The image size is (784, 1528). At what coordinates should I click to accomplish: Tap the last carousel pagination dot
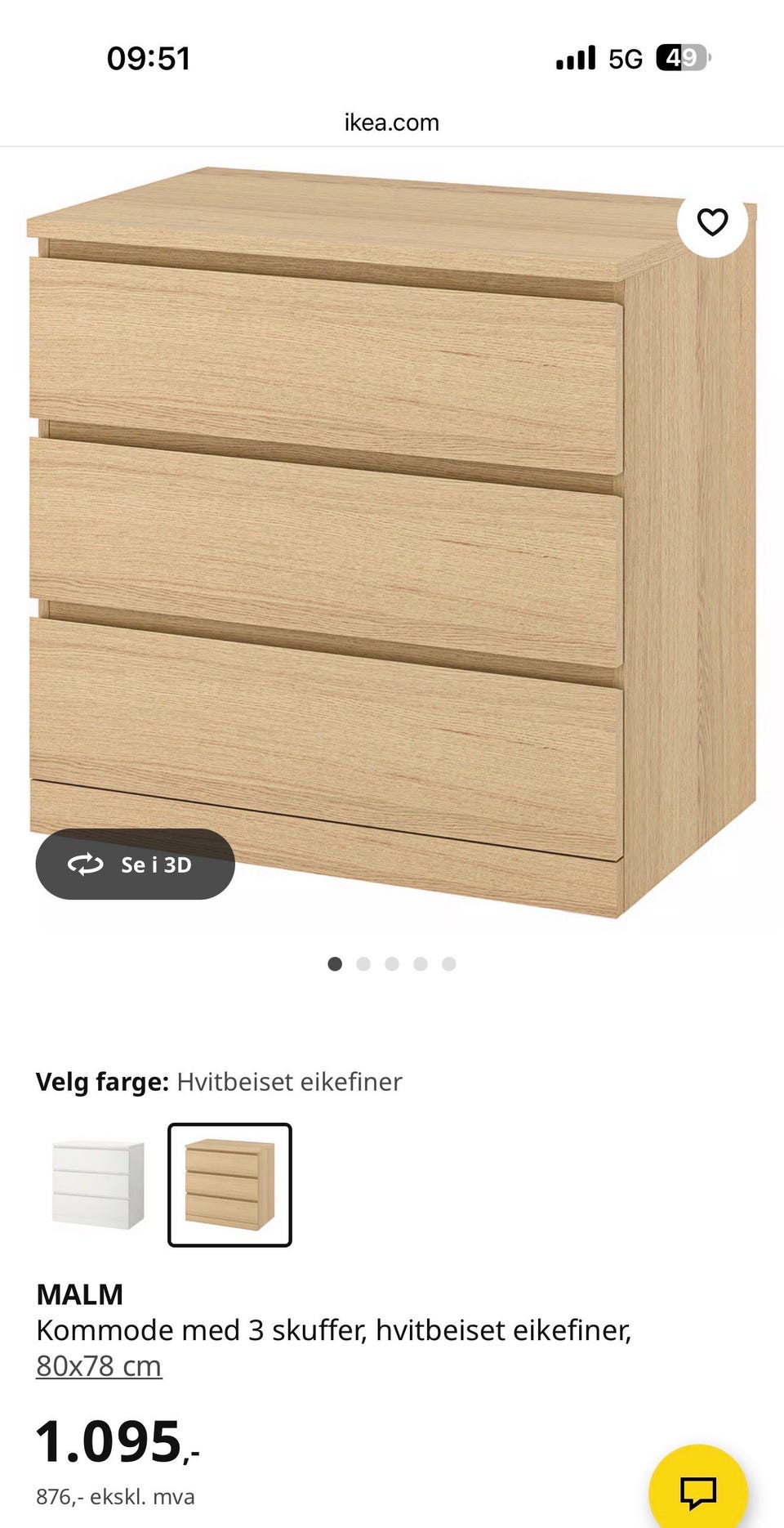tap(448, 963)
